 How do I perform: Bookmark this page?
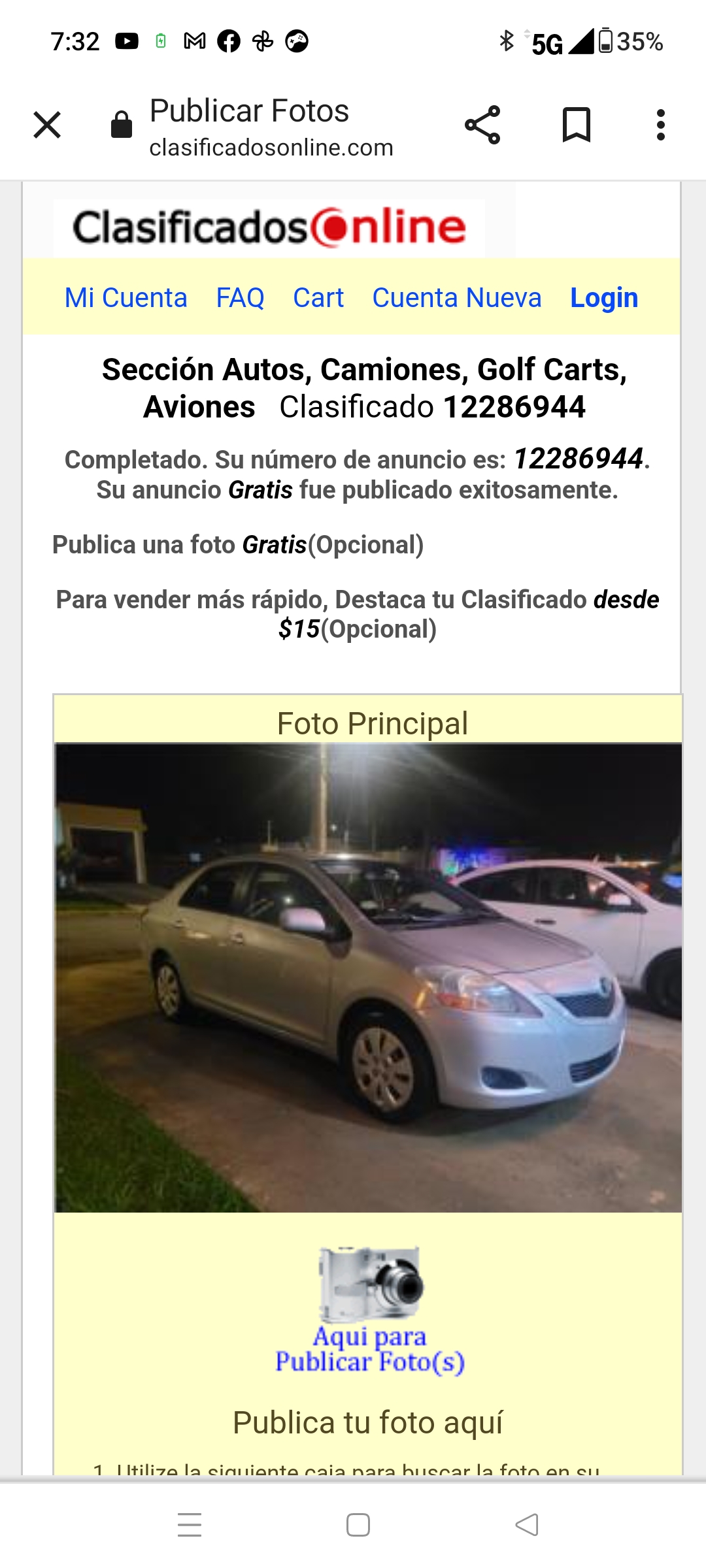point(576,125)
